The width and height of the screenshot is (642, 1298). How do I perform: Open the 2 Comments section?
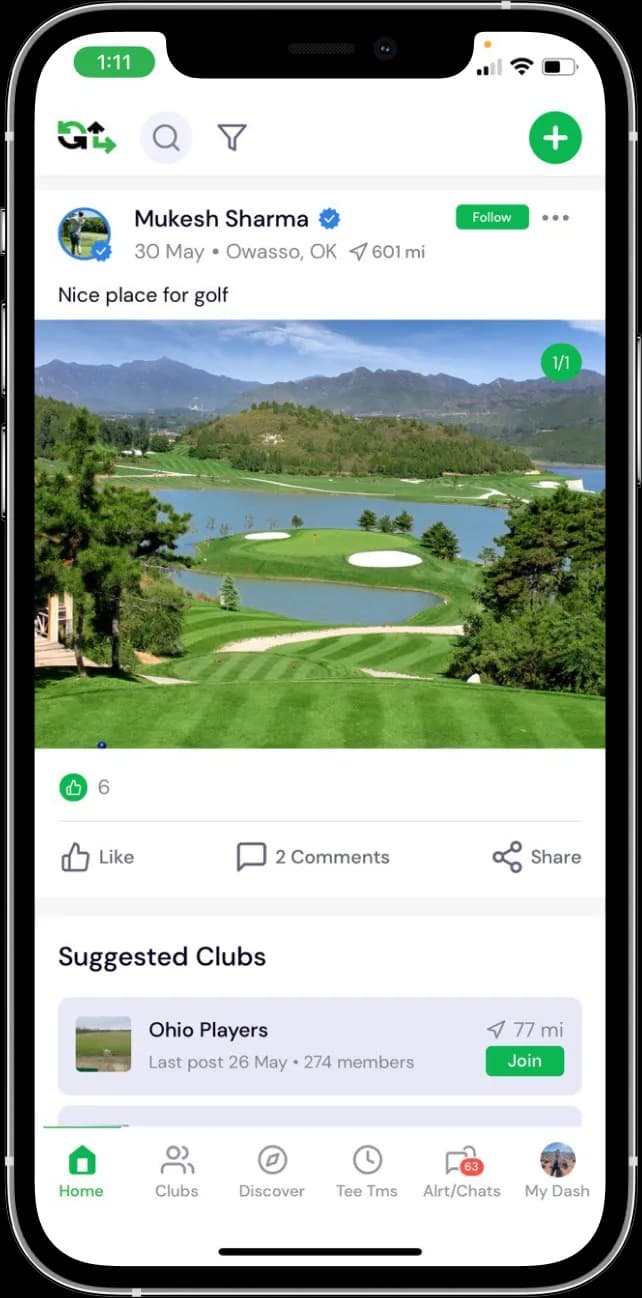pyautogui.click(x=313, y=857)
